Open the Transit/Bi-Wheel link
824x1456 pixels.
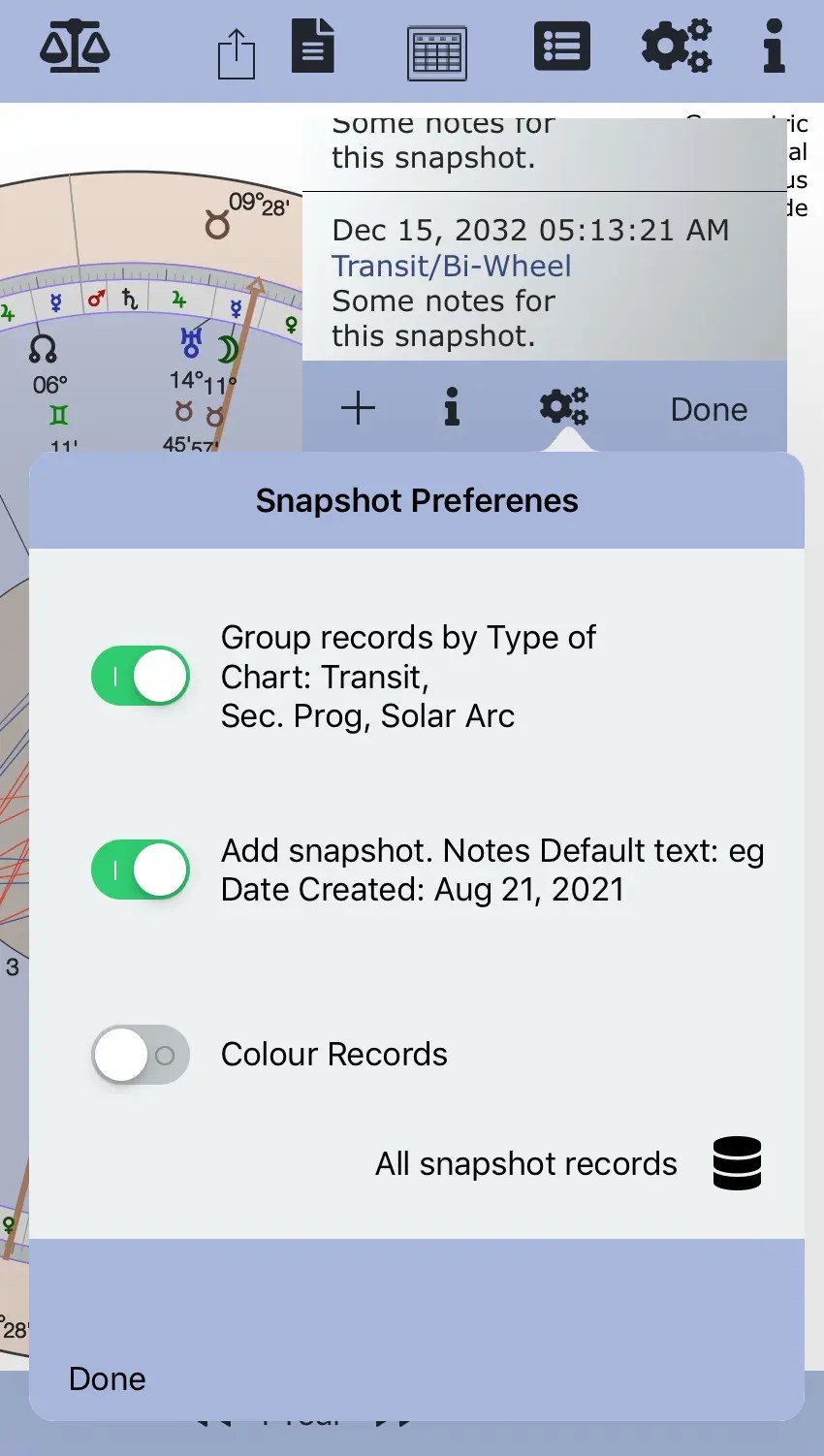(452, 266)
